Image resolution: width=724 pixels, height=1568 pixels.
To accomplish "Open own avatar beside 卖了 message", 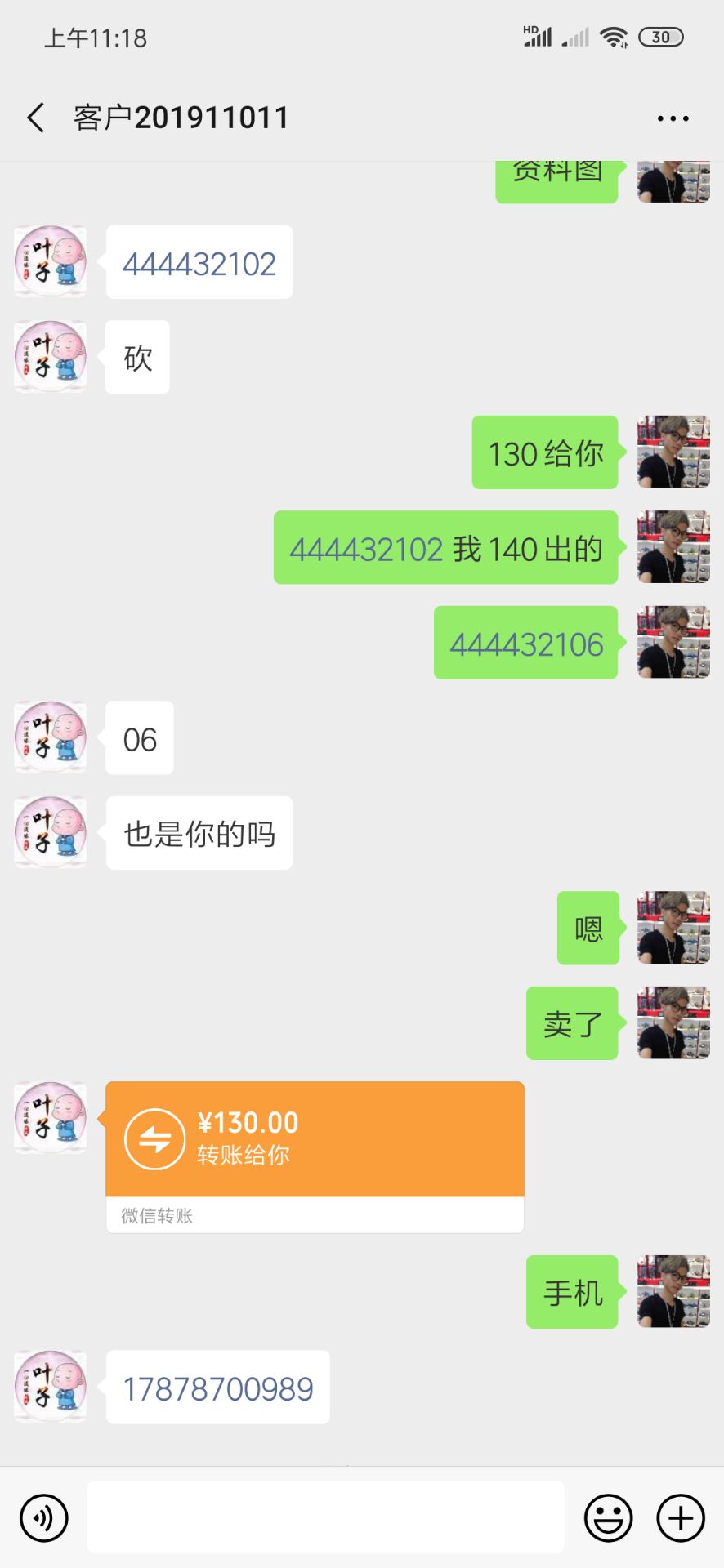I will [673, 1022].
